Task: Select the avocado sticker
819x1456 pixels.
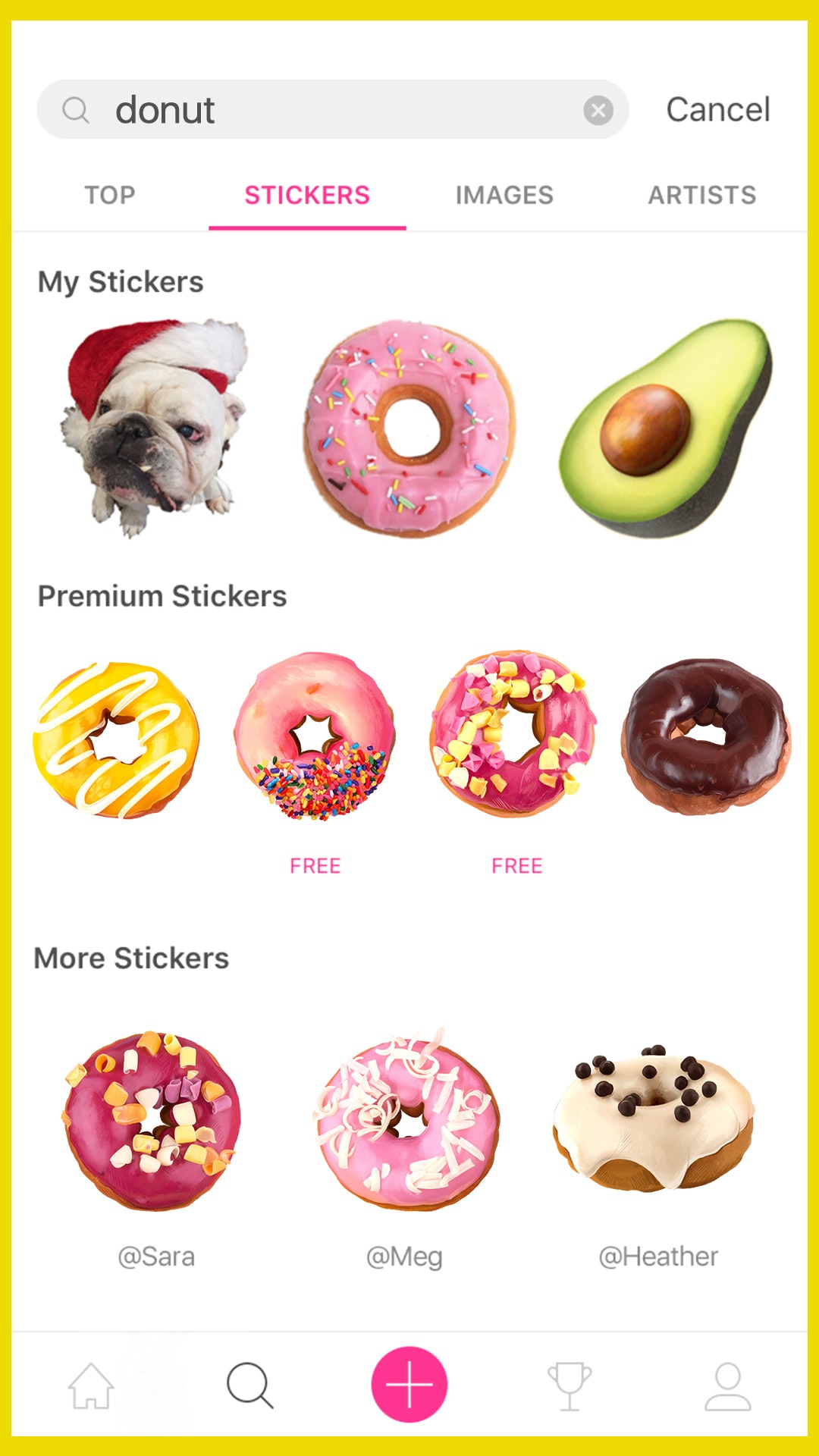Action: pyautogui.click(x=664, y=428)
